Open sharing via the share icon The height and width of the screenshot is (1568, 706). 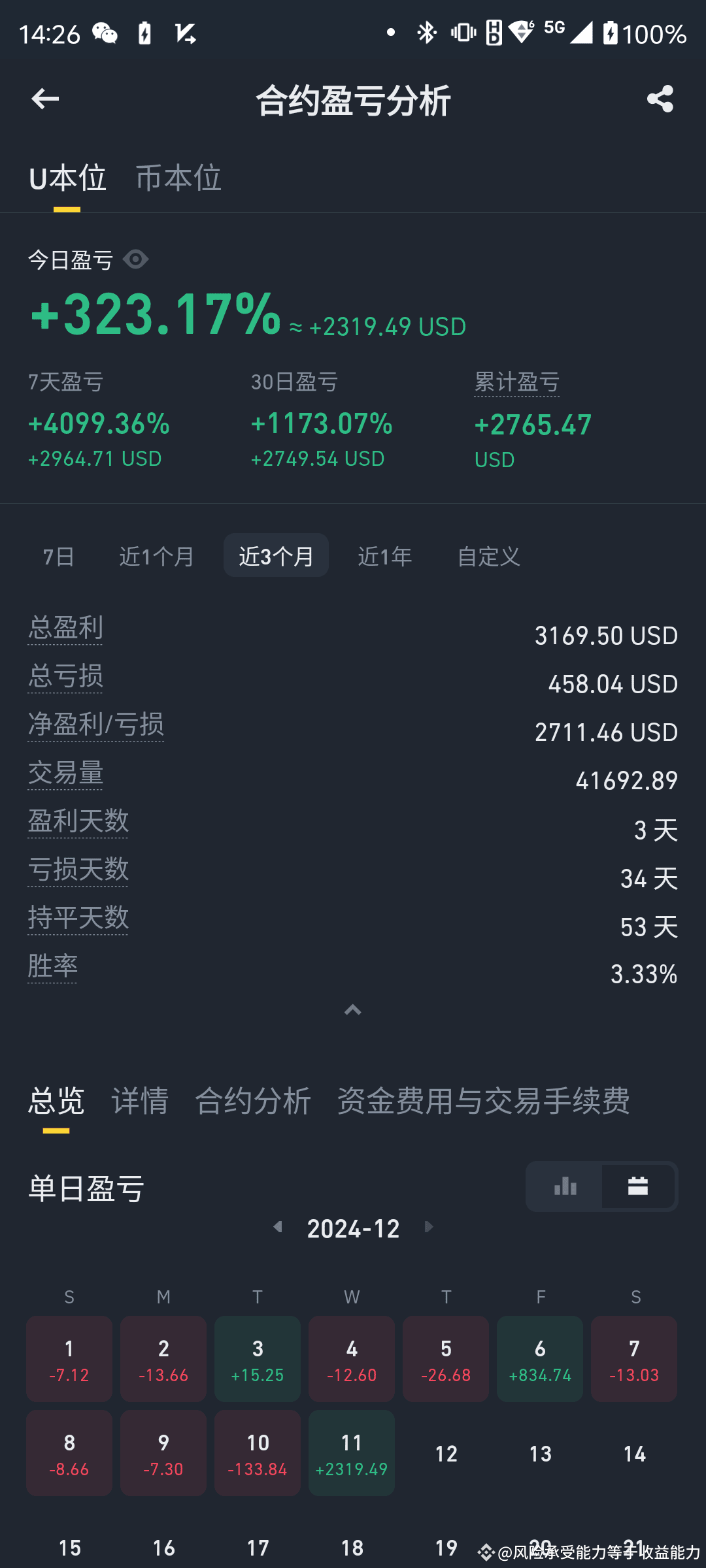659,99
